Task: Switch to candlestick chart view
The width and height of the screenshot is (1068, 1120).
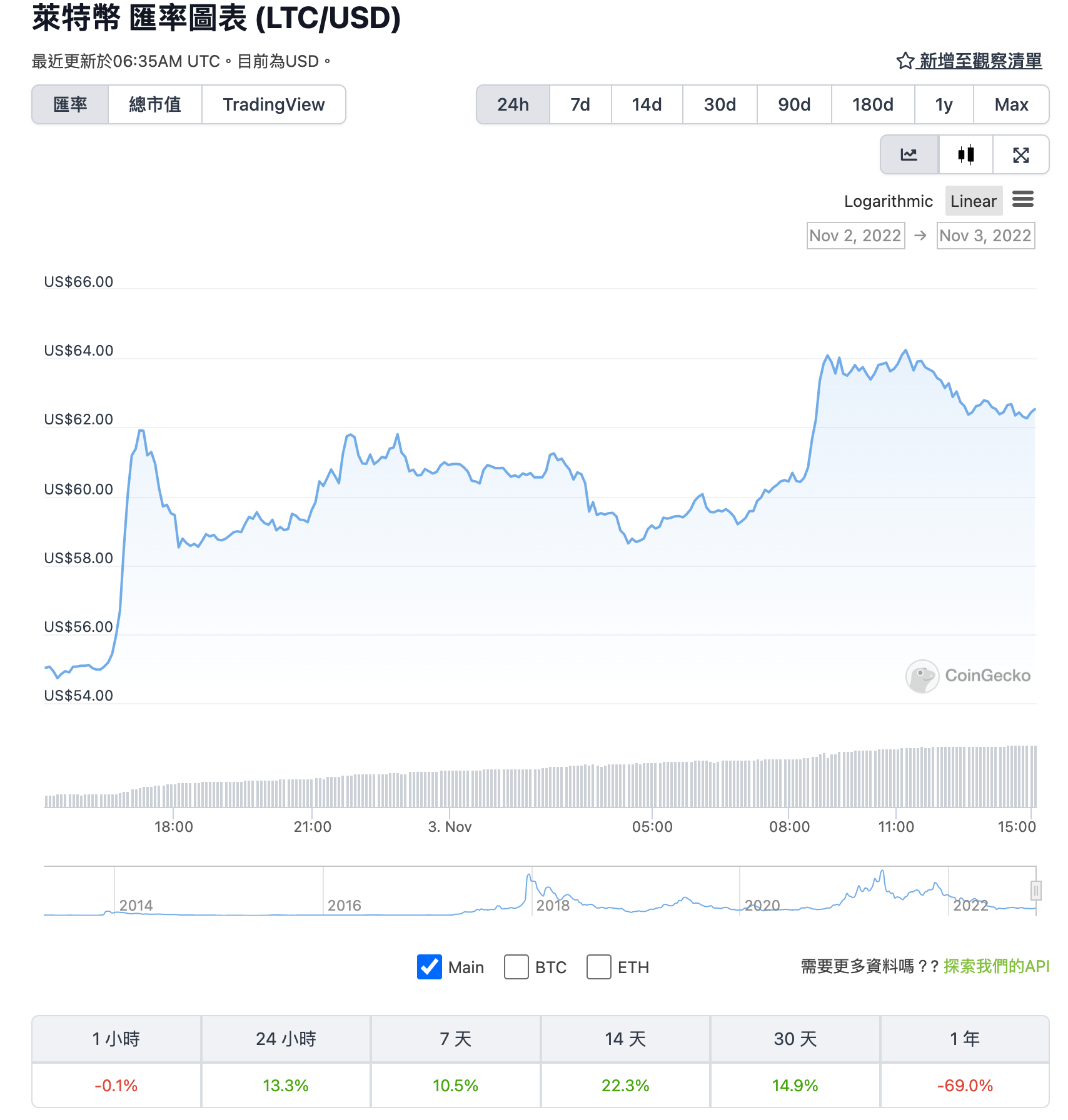Action: point(966,154)
